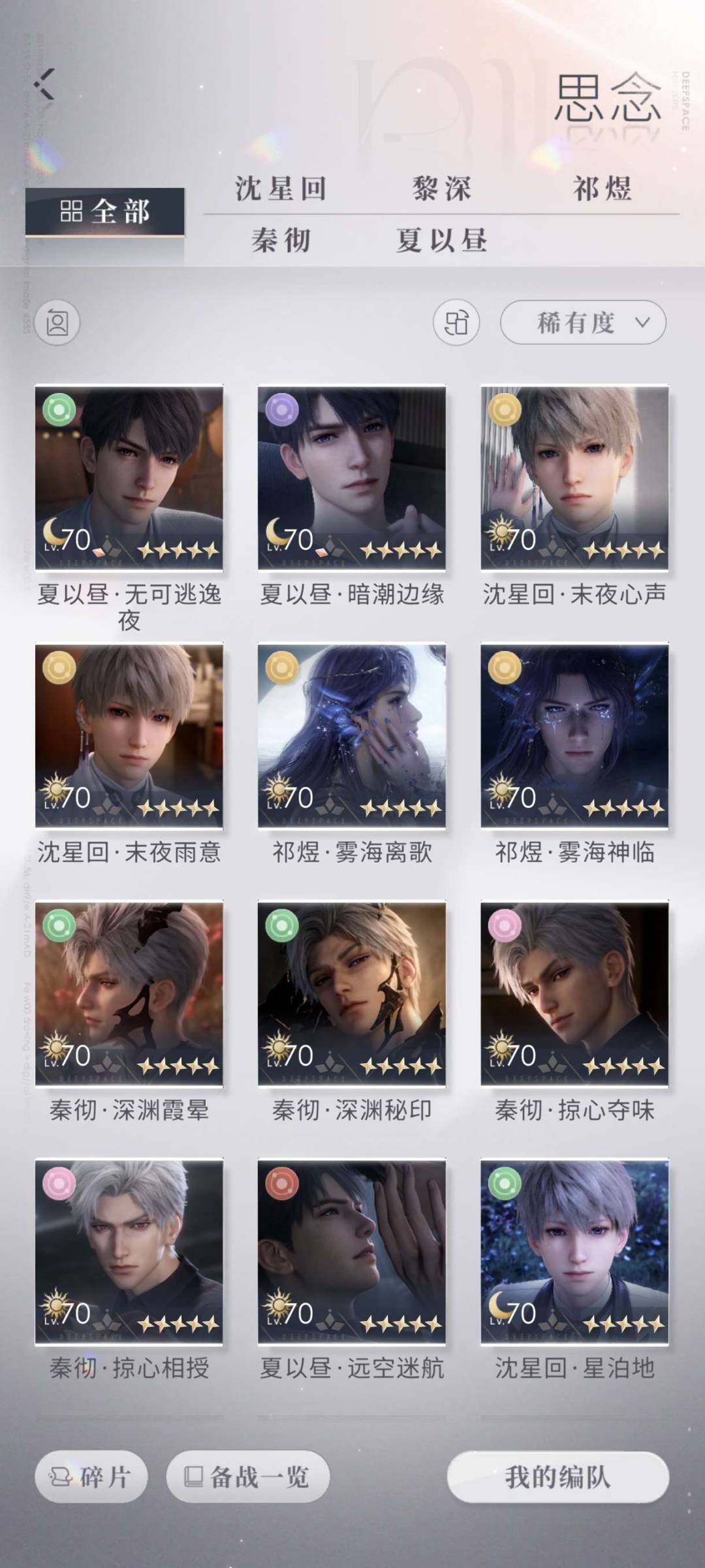Switch to the 黎深 tab
Image resolution: width=705 pixels, height=1568 pixels.
441,189
